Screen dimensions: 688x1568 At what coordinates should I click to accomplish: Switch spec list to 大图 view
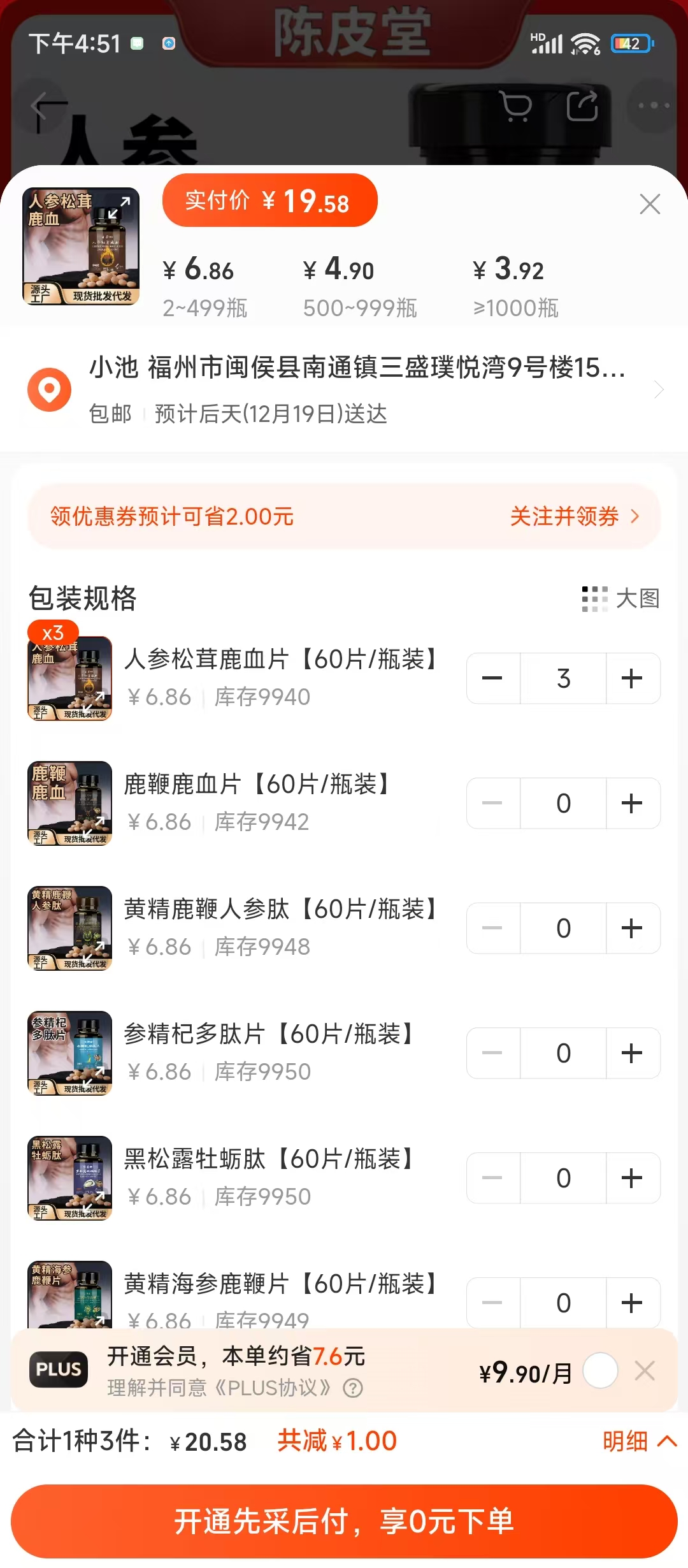coord(620,599)
